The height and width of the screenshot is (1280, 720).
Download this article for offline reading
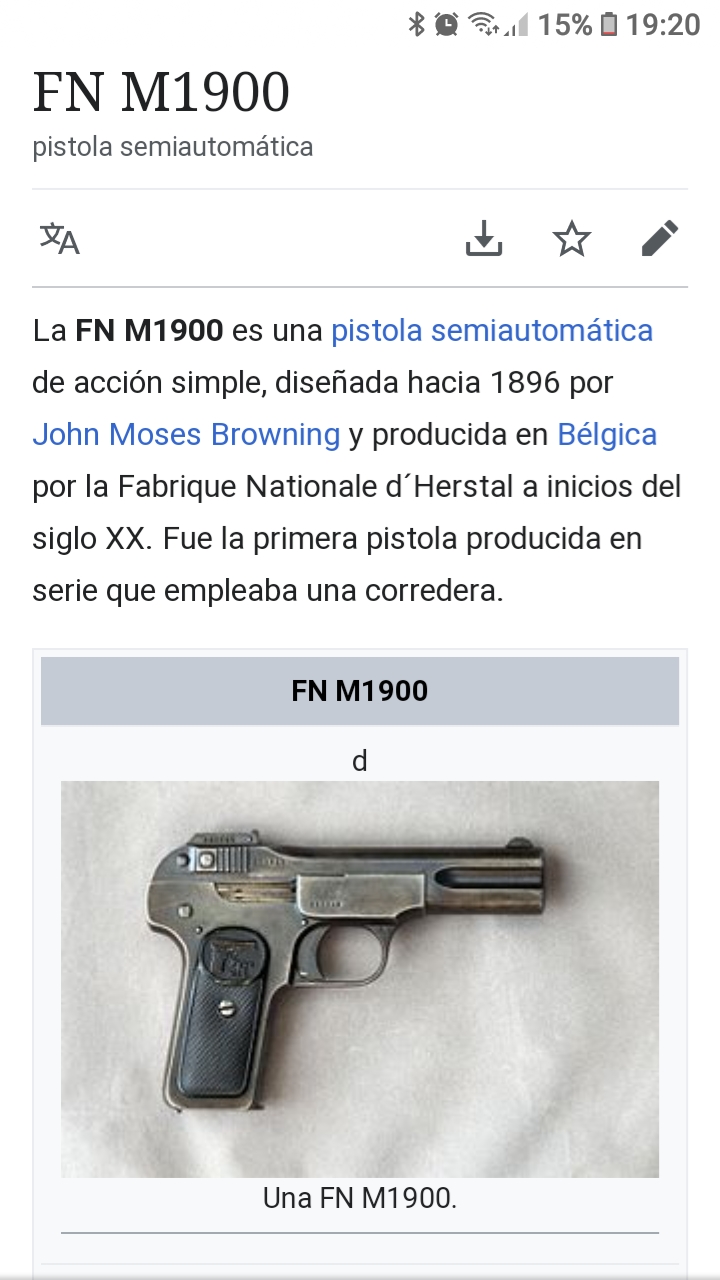tap(484, 239)
